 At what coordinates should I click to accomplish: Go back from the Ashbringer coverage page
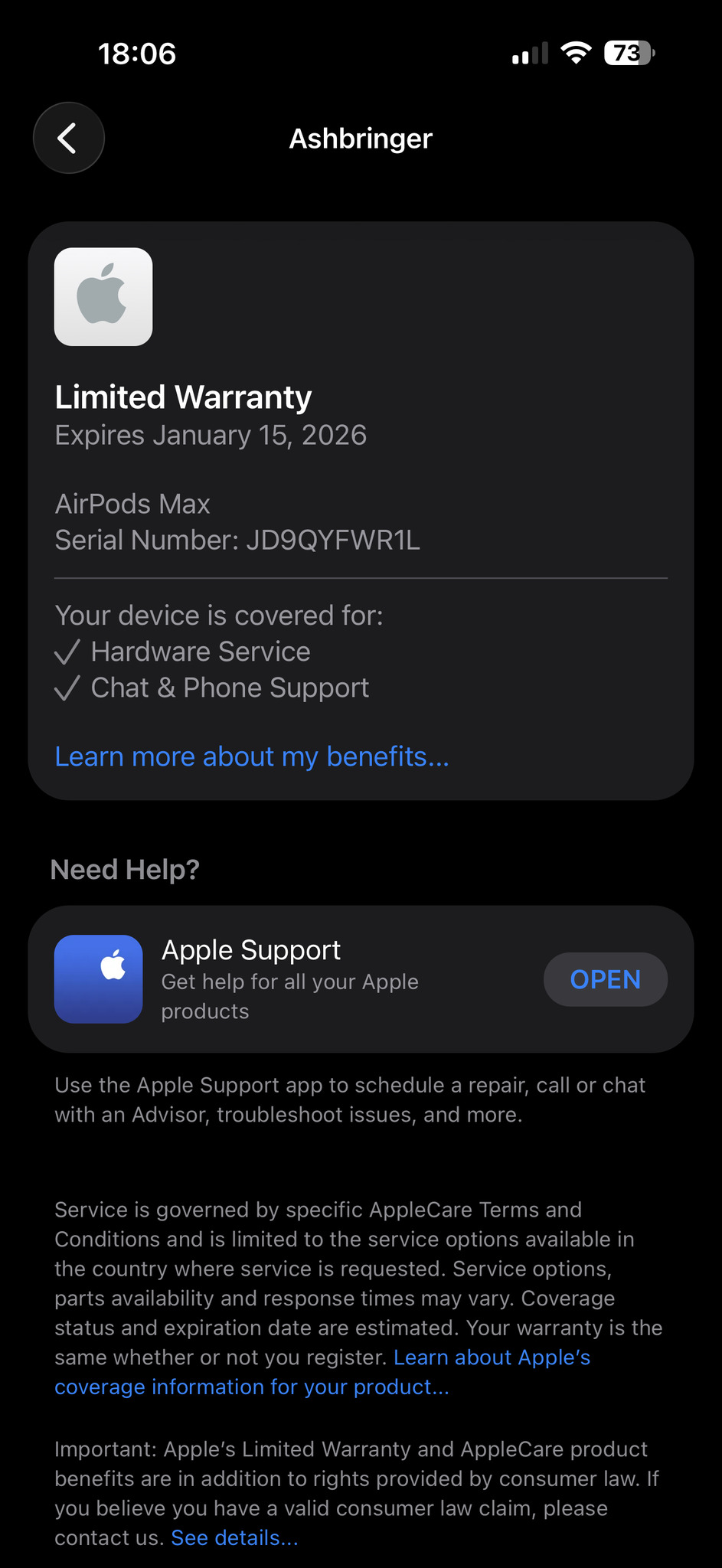(x=68, y=138)
